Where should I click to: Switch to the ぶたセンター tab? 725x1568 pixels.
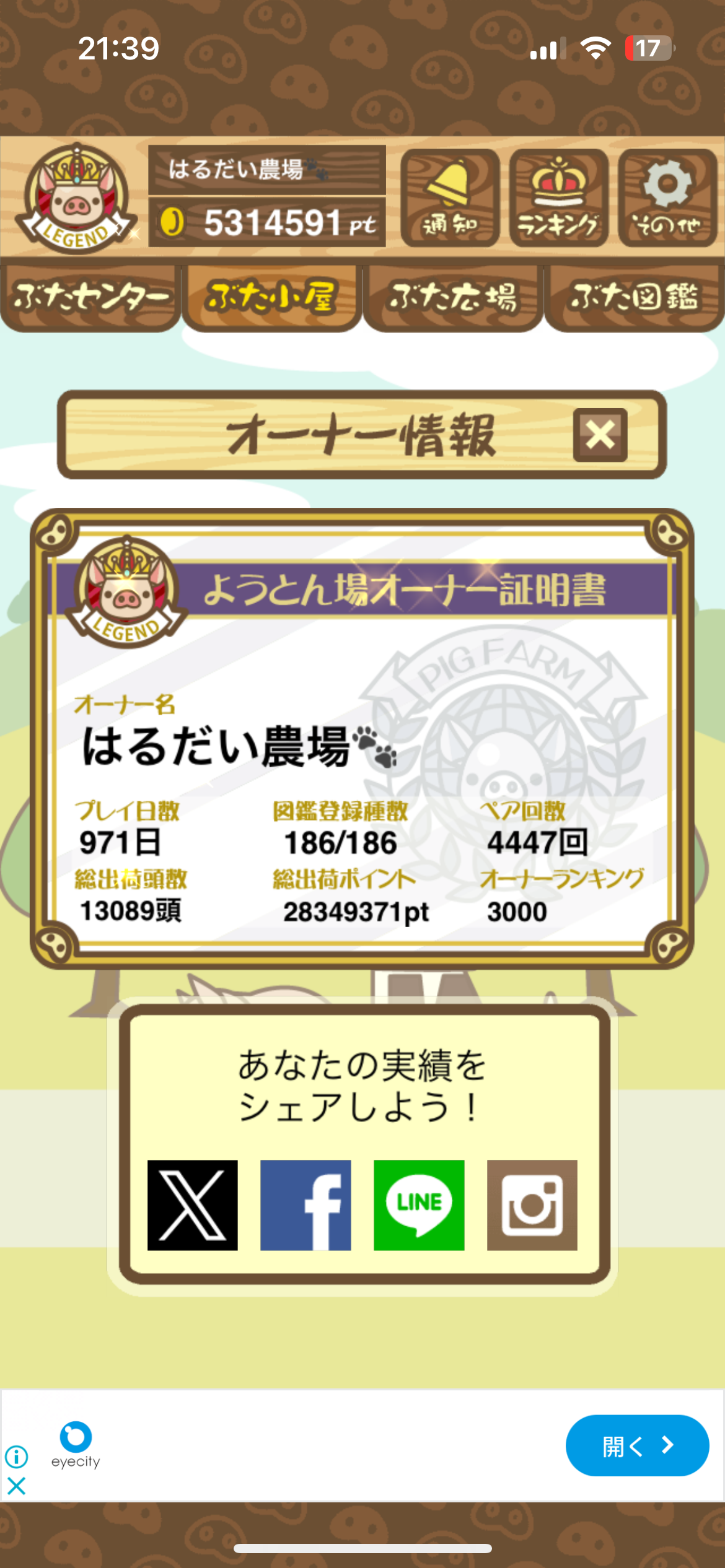tap(90, 298)
